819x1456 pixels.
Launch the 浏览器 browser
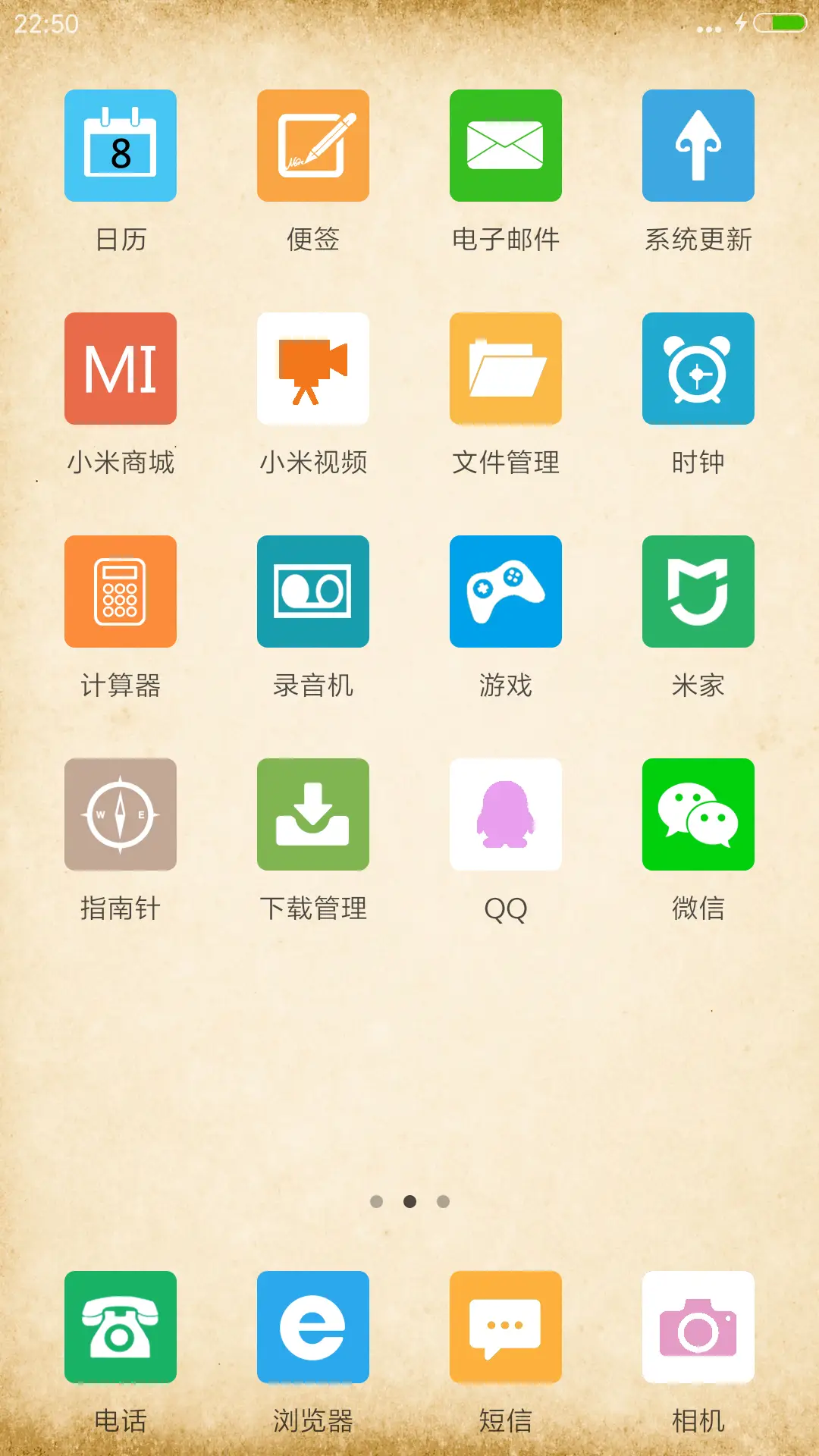coord(312,1327)
